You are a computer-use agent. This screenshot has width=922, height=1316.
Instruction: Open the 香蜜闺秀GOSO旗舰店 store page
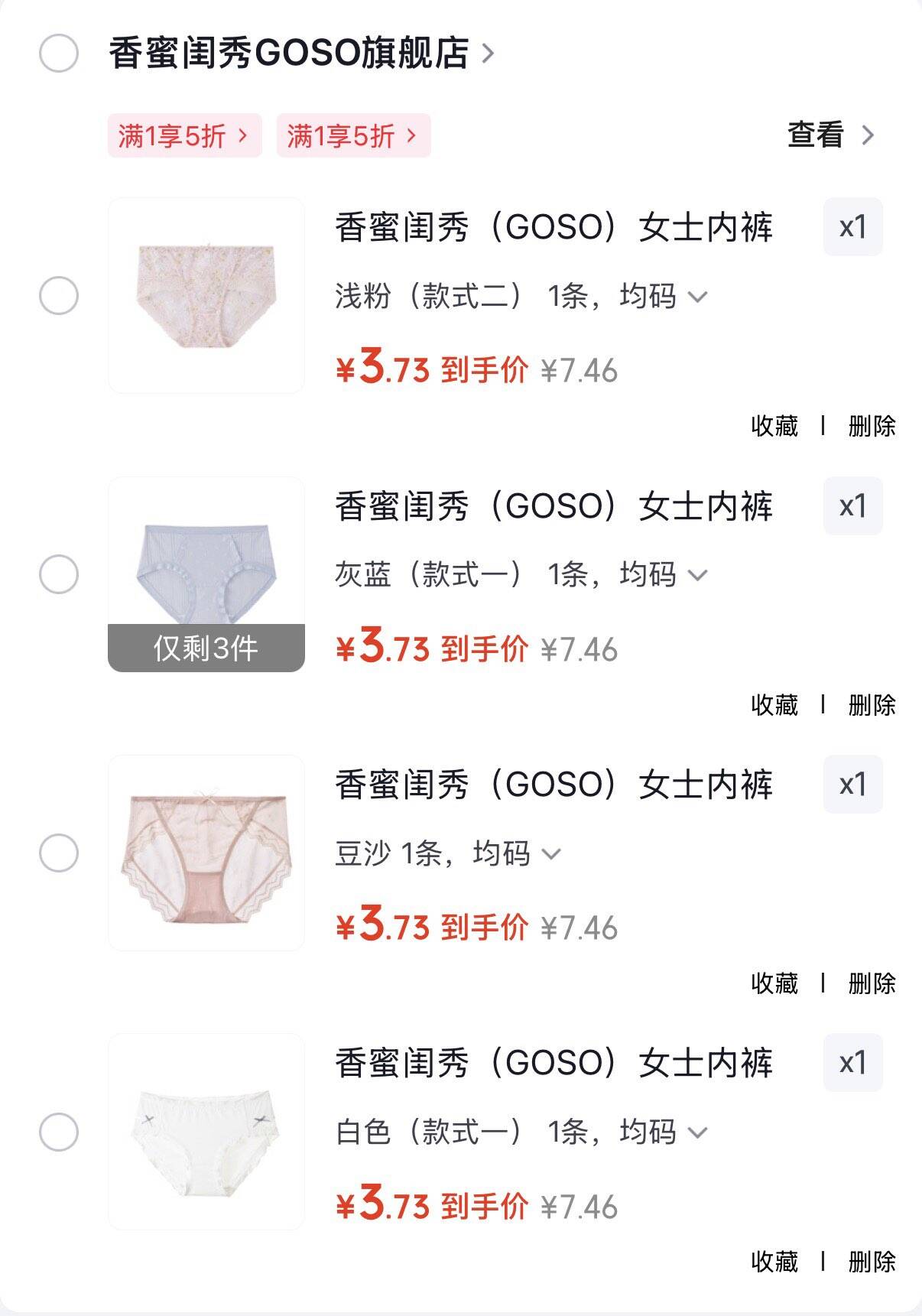point(301,54)
